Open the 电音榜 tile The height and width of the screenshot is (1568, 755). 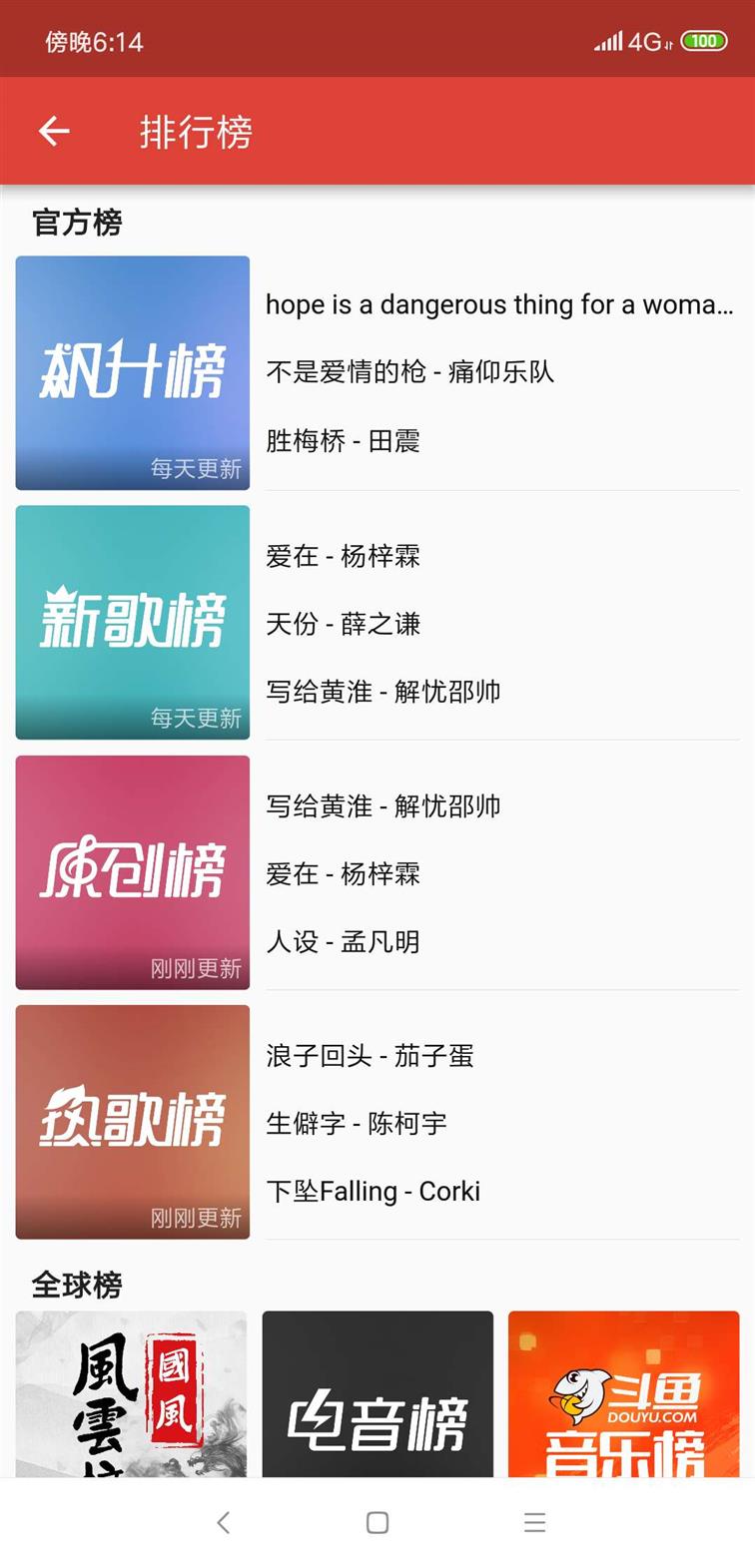(x=377, y=1393)
